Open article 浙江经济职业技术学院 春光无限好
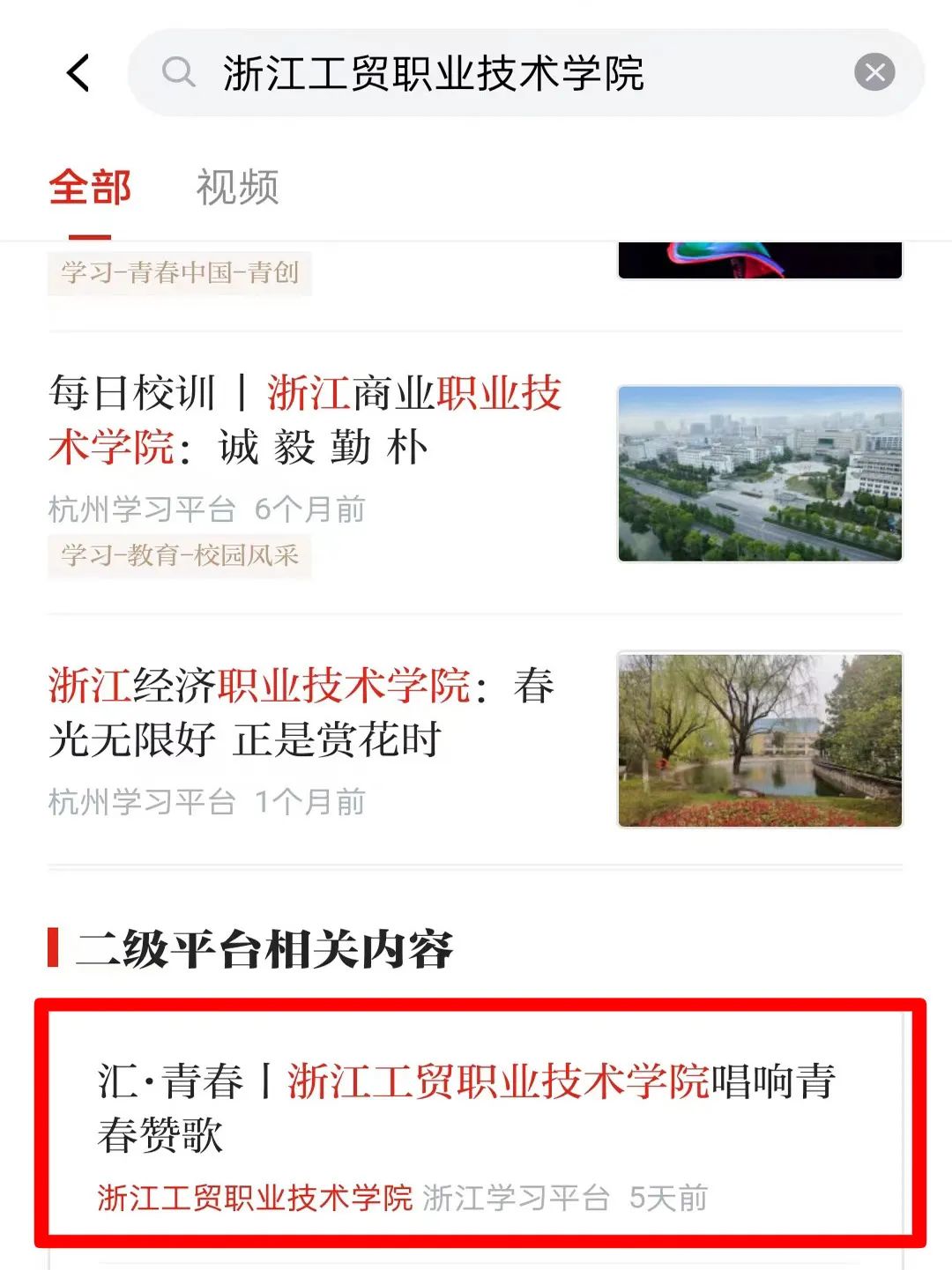This screenshot has width=952, height=1270. tap(301, 712)
